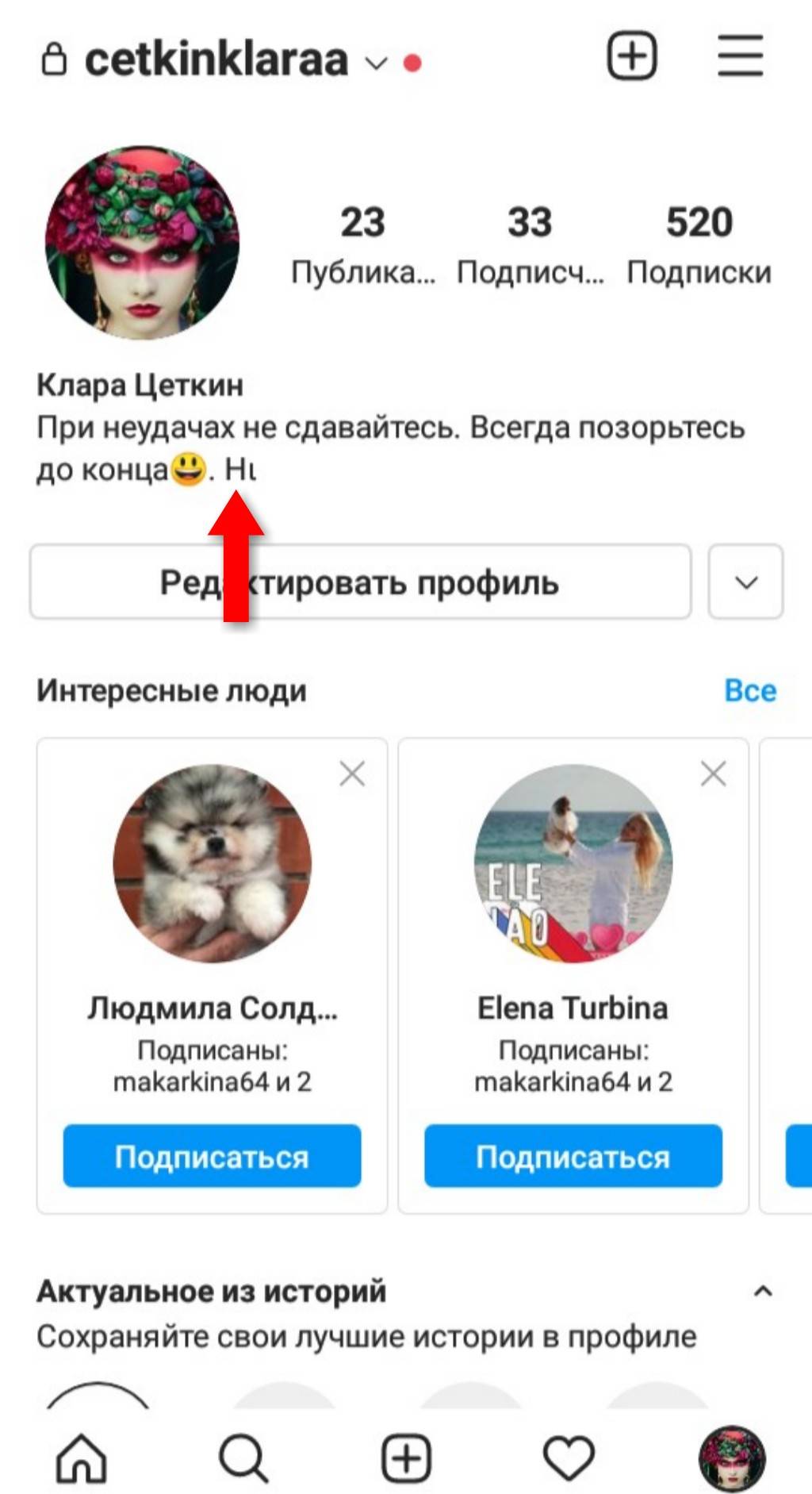Dismiss the Elena Turbina suggestion
Image resolution: width=812 pixels, height=1494 pixels.
point(713,774)
